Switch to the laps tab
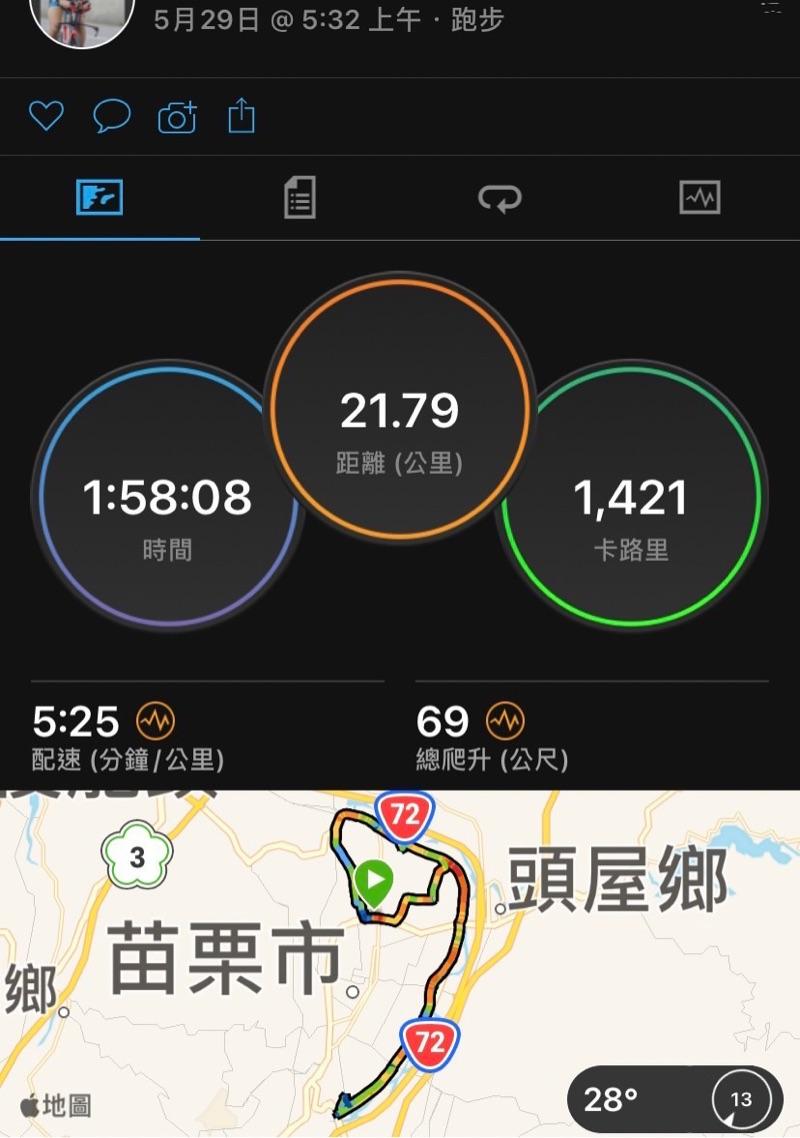Screen dimensions: 800x1138 pos(499,198)
